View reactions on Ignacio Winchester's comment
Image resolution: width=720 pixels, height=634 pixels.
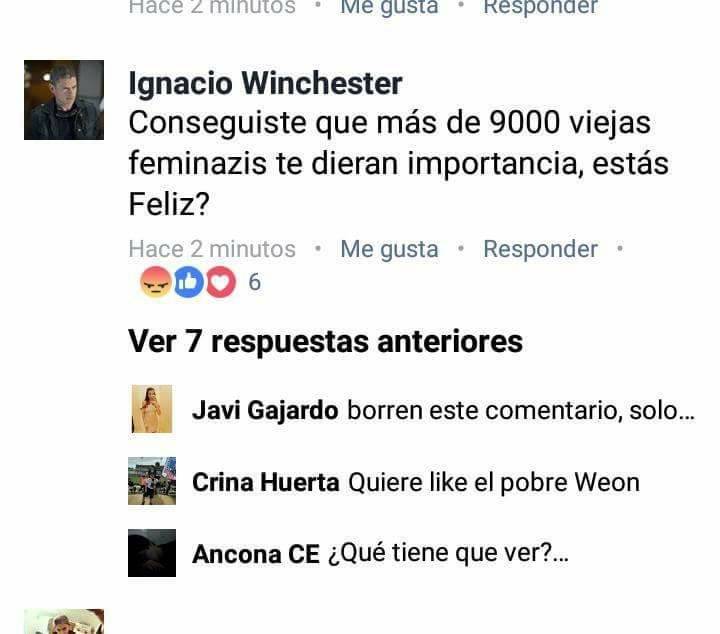pos(200,283)
